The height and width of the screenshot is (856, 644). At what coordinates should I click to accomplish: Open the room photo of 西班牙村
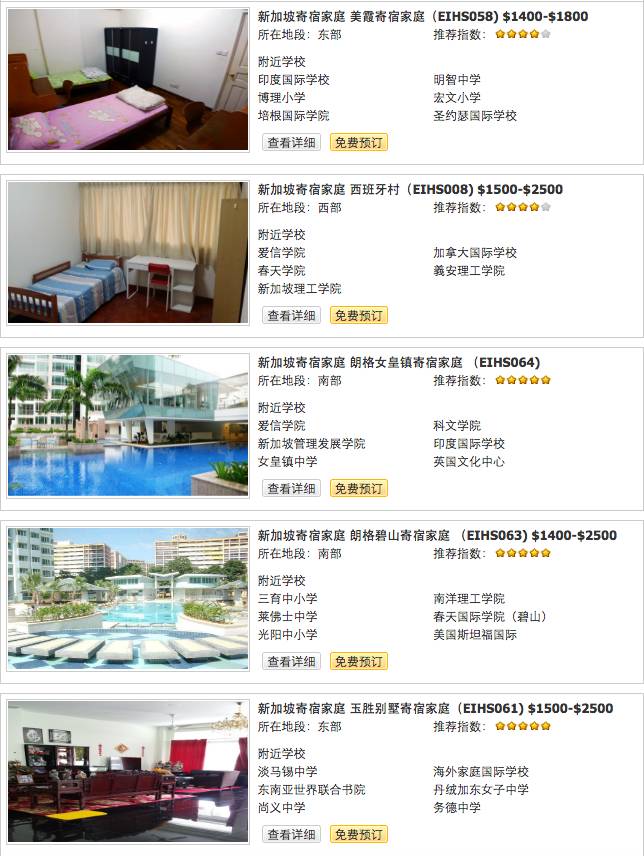tap(127, 252)
